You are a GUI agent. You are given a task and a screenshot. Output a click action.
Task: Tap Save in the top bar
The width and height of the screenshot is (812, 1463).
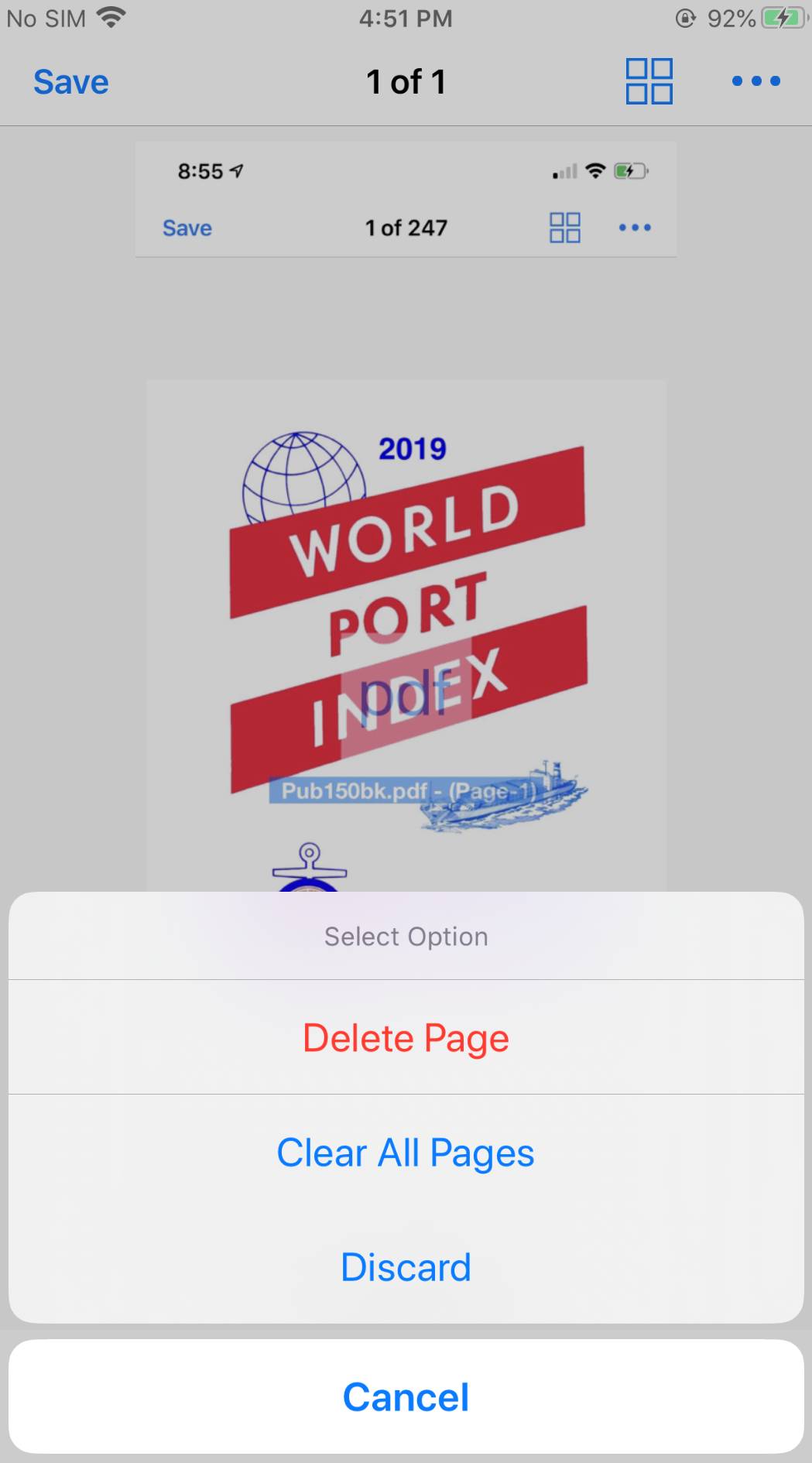click(71, 82)
